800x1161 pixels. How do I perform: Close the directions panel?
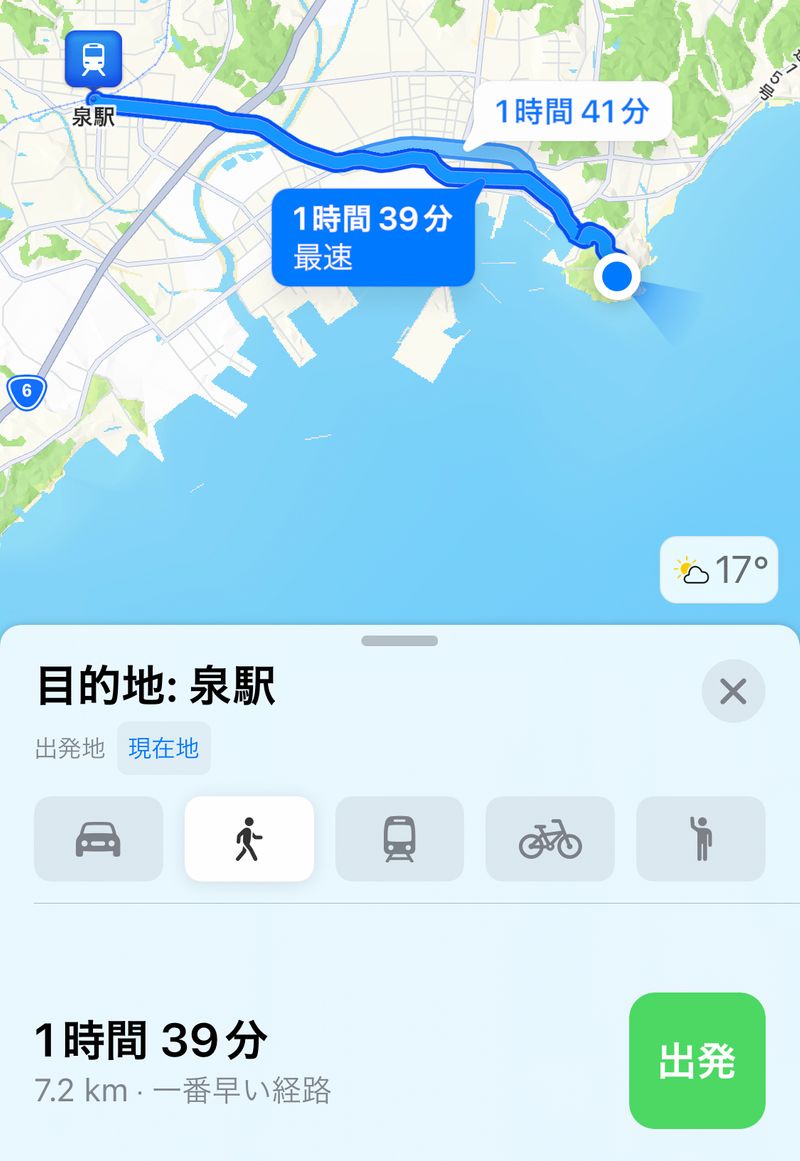click(x=733, y=691)
